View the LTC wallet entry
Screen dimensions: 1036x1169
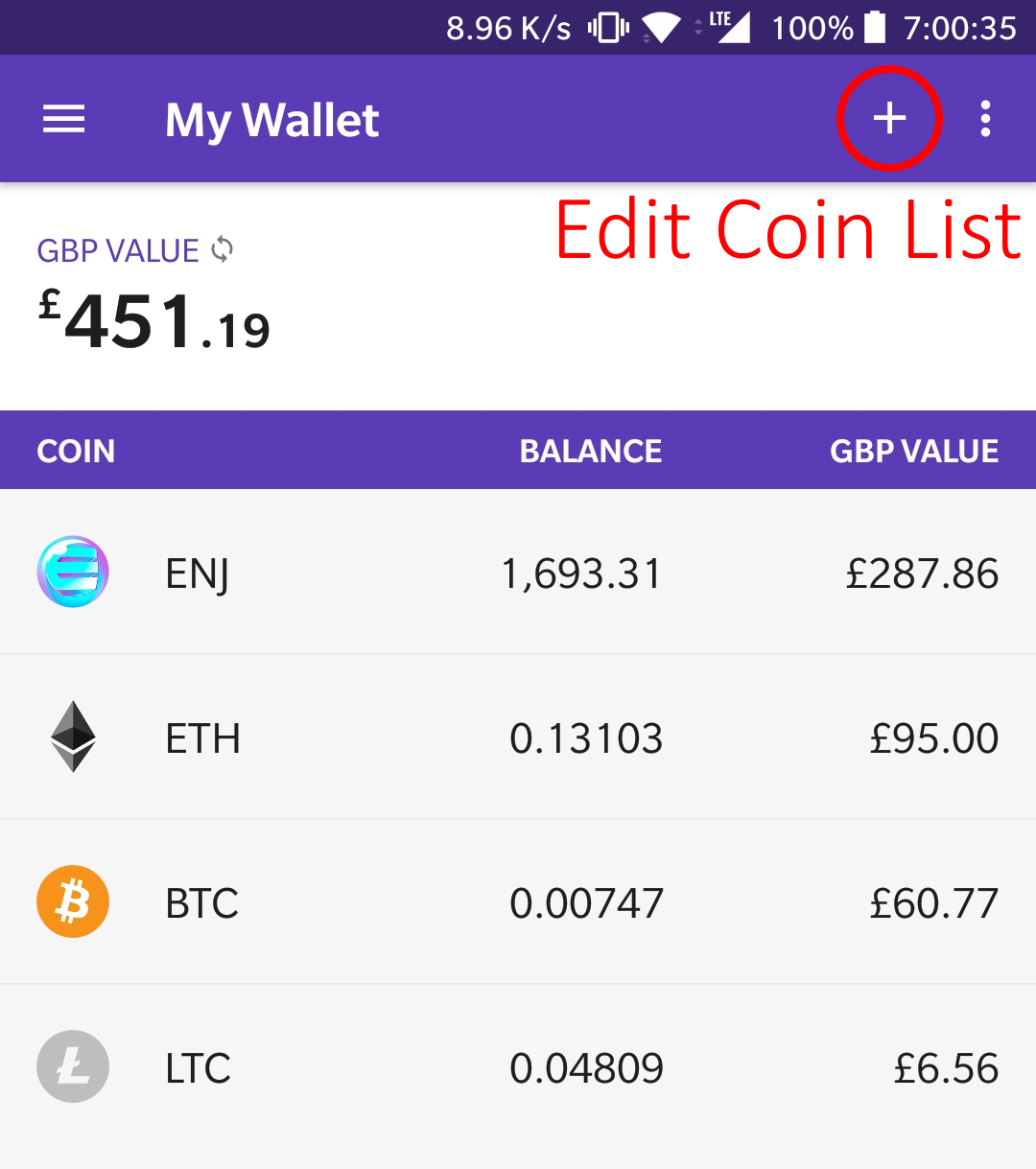(x=518, y=1067)
